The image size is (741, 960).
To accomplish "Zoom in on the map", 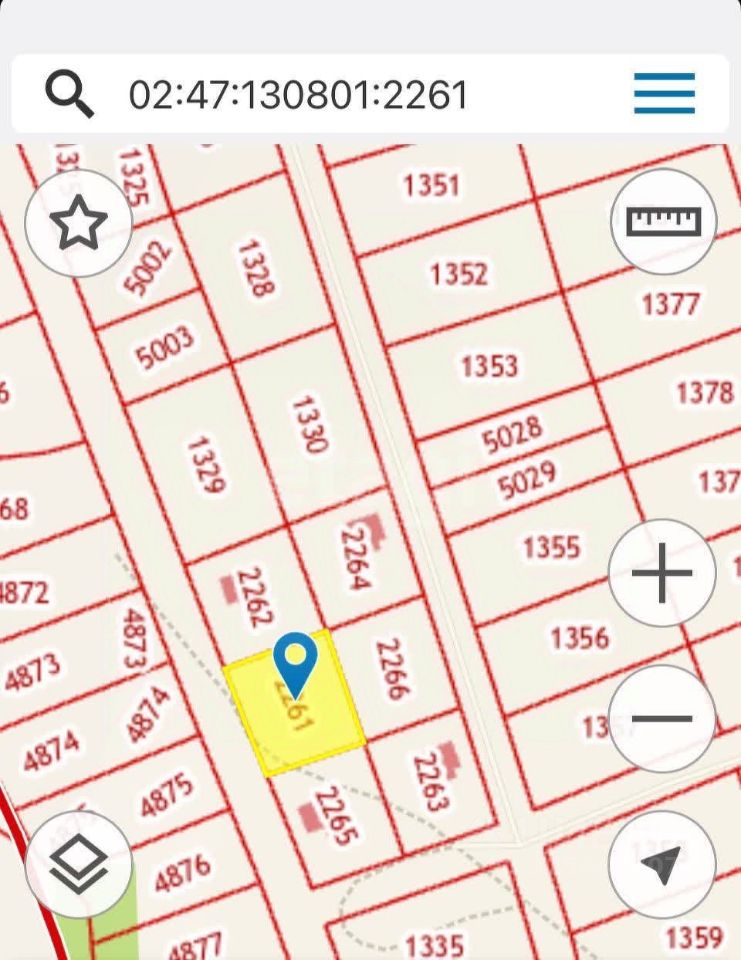I will coord(662,574).
